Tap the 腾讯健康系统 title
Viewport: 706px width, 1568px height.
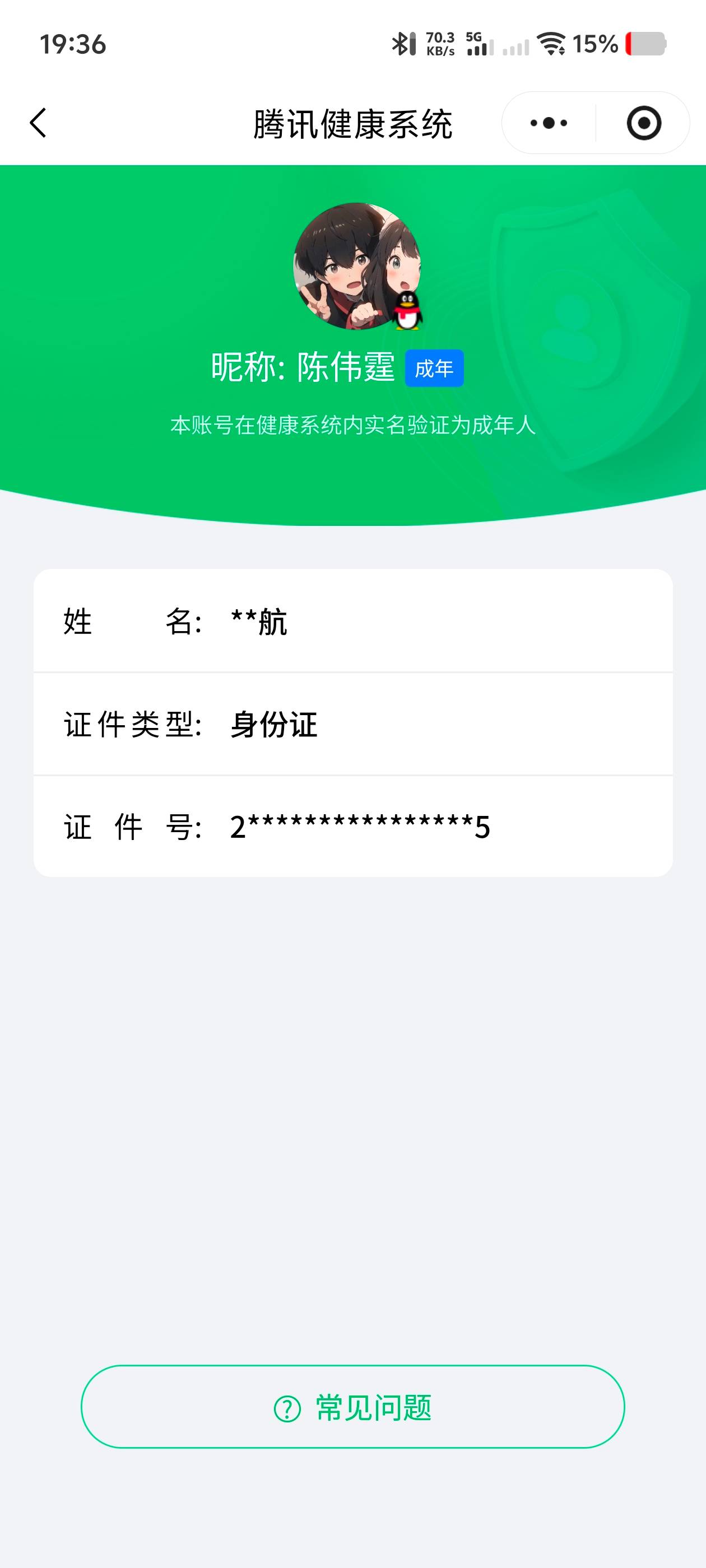[352, 122]
